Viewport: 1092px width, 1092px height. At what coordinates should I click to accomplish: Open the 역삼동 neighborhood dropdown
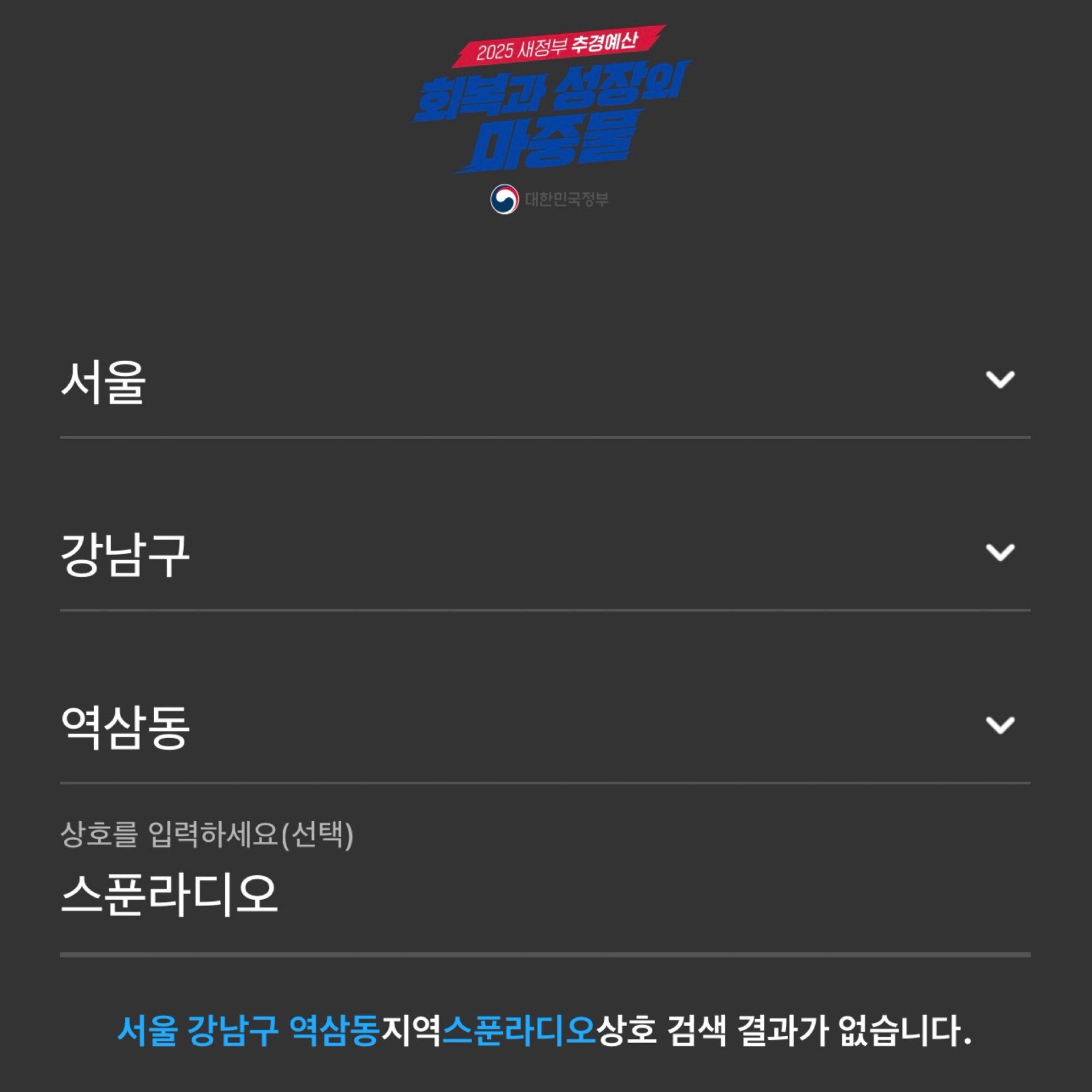[x=545, y=726]
